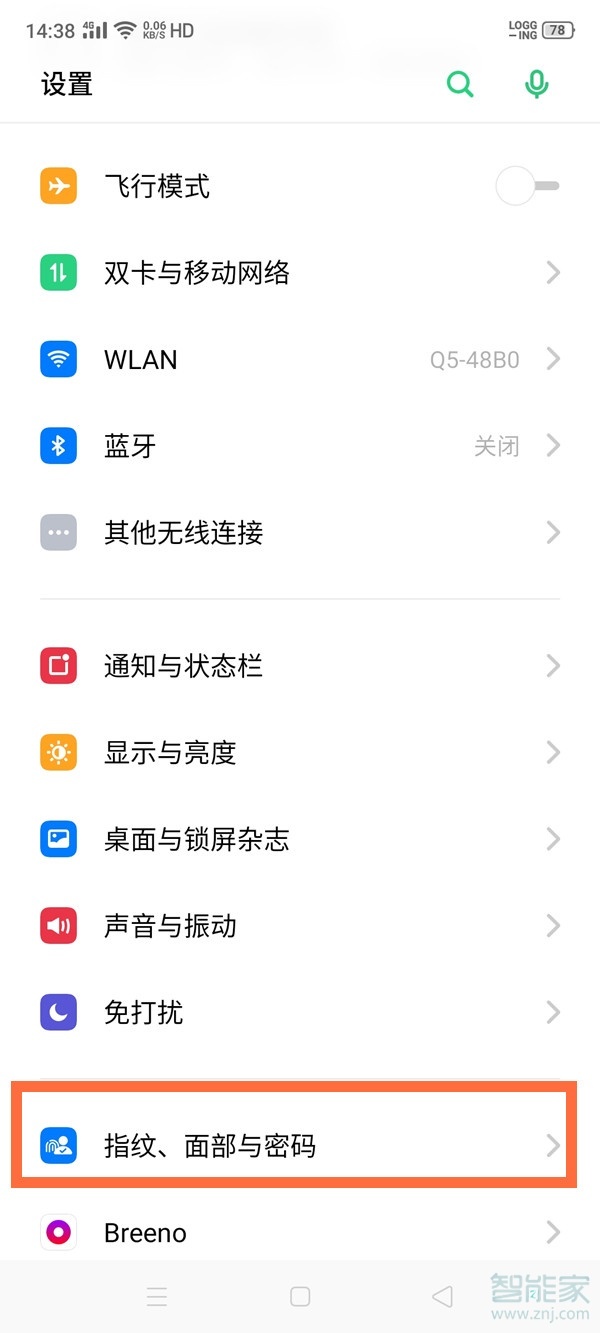Enable 飞行模式 switch

coord(527,186)
